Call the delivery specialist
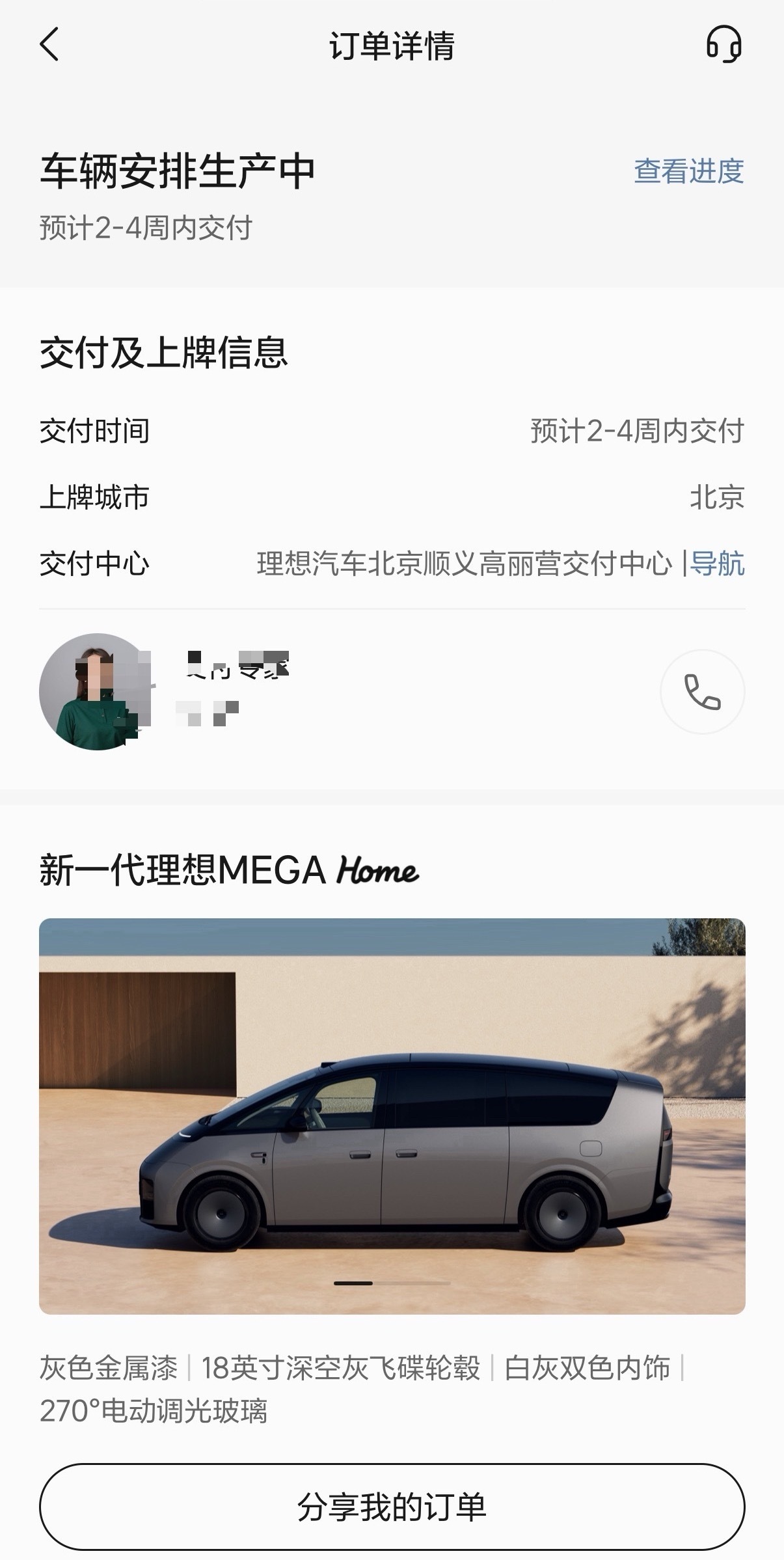 pos(703,692)
